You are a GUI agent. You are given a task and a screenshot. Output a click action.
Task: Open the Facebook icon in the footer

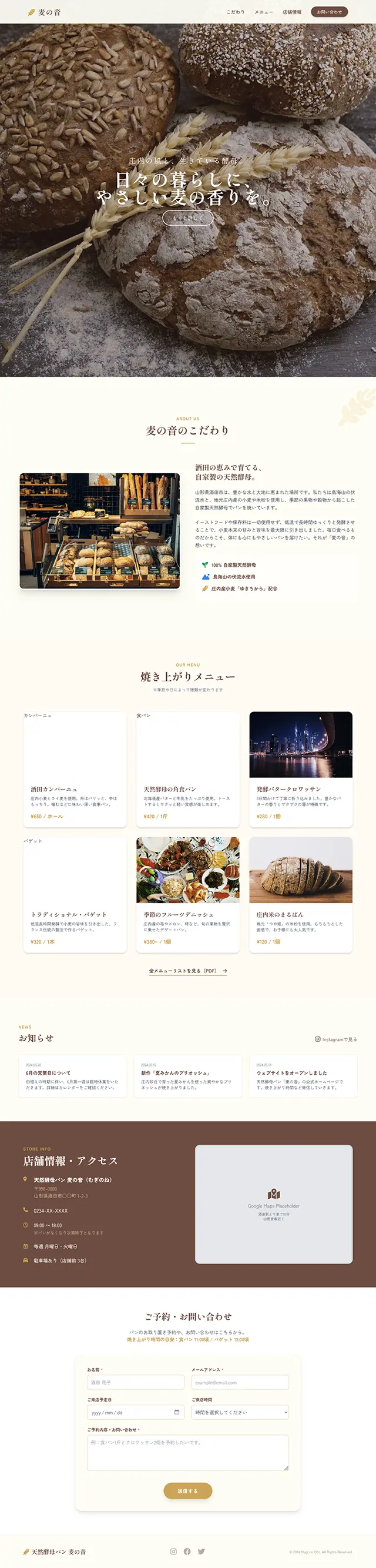(x=187, y=1552)
